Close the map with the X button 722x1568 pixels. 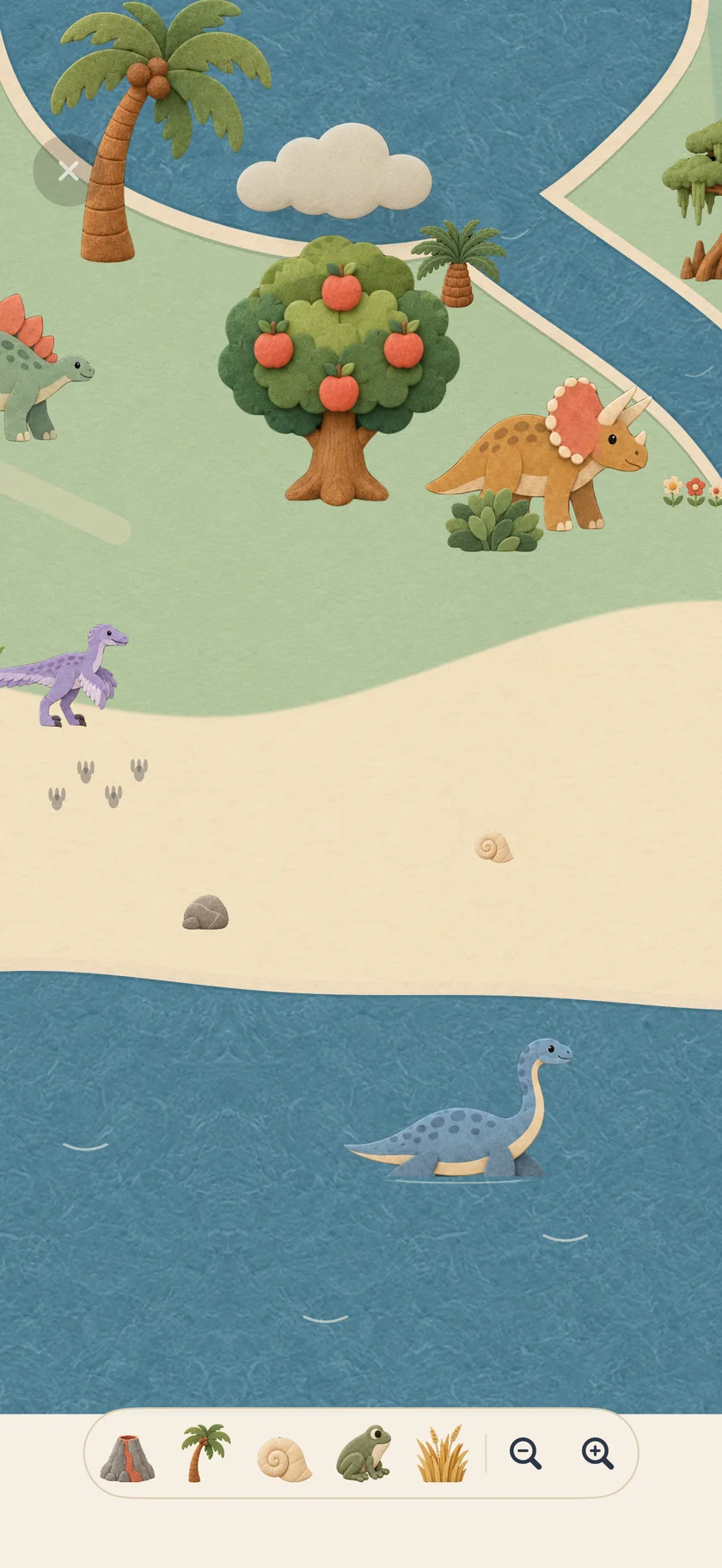68,171
